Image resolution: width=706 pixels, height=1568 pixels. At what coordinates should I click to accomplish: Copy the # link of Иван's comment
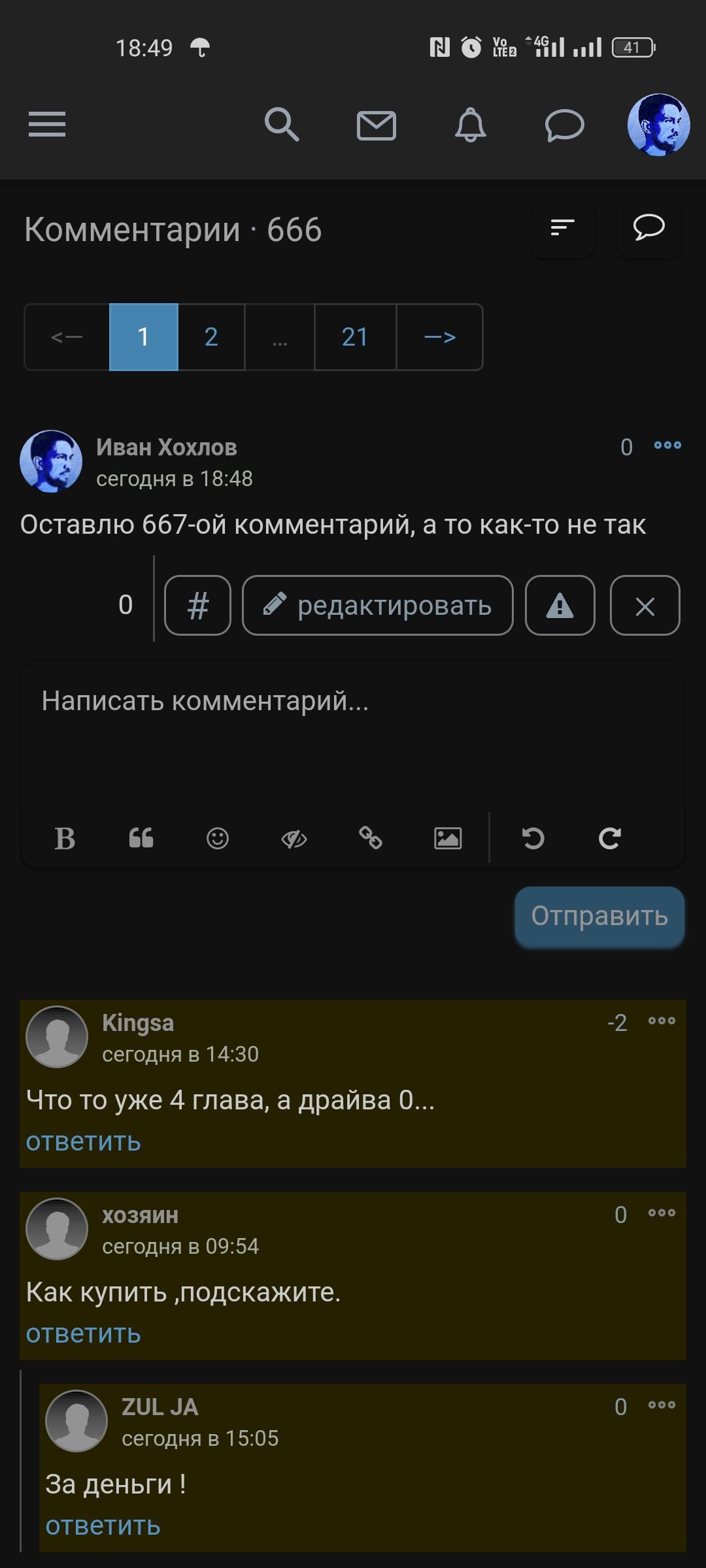197,606
